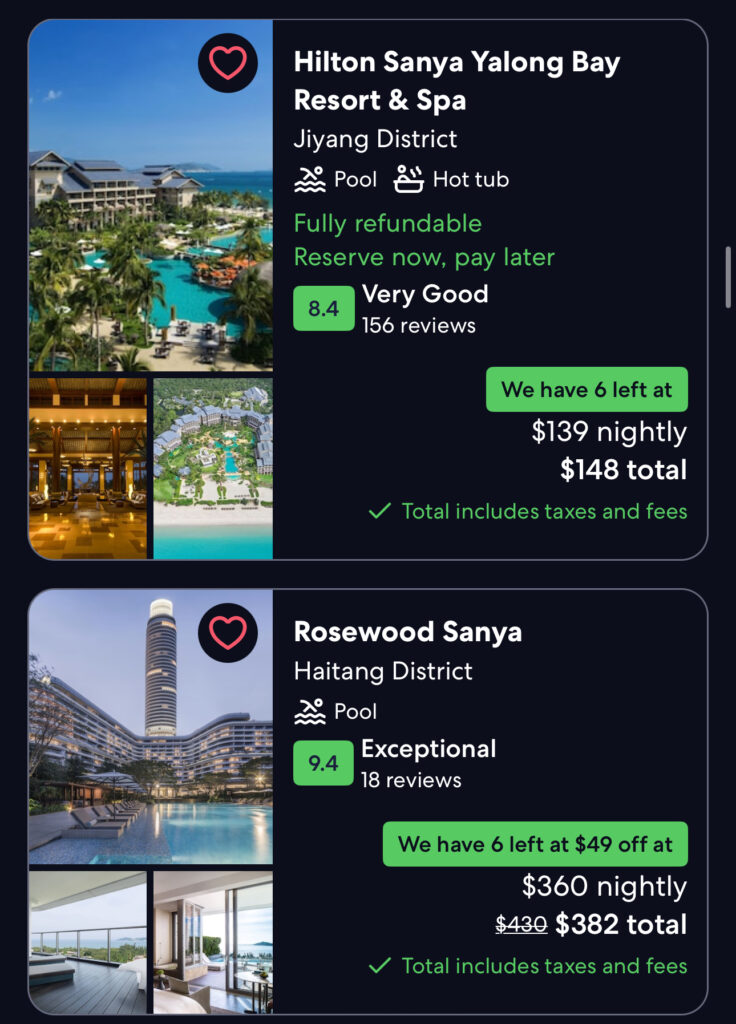Open Hilton Sanya Yalong Bay Resort & Spa listing

tap(457, 82)
